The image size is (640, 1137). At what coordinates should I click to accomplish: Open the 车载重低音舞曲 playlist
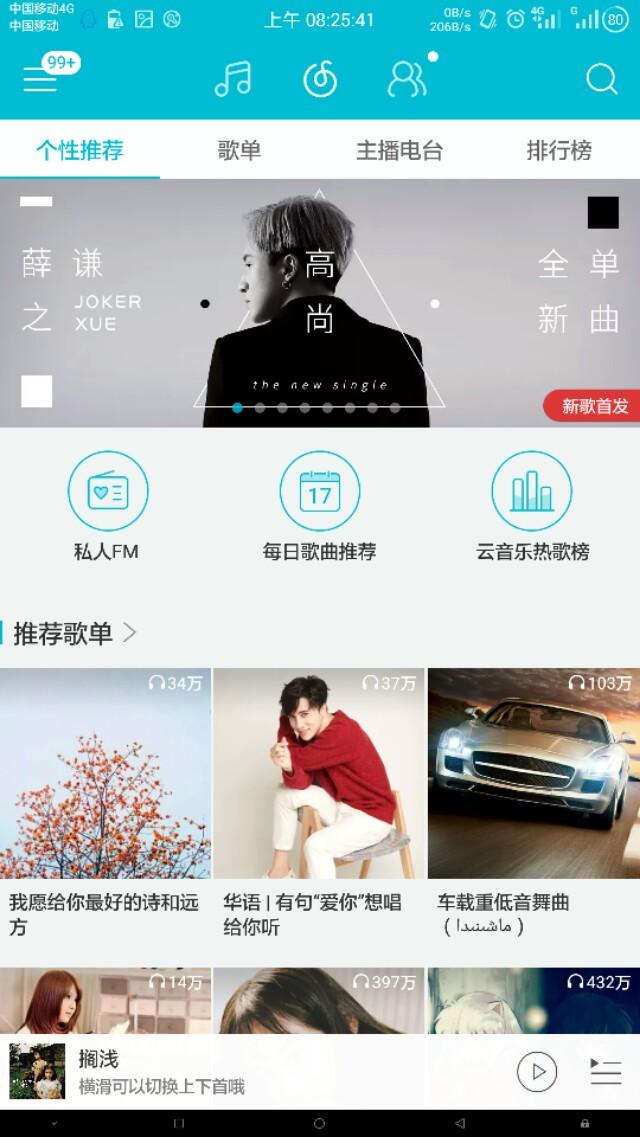[534, 773]
